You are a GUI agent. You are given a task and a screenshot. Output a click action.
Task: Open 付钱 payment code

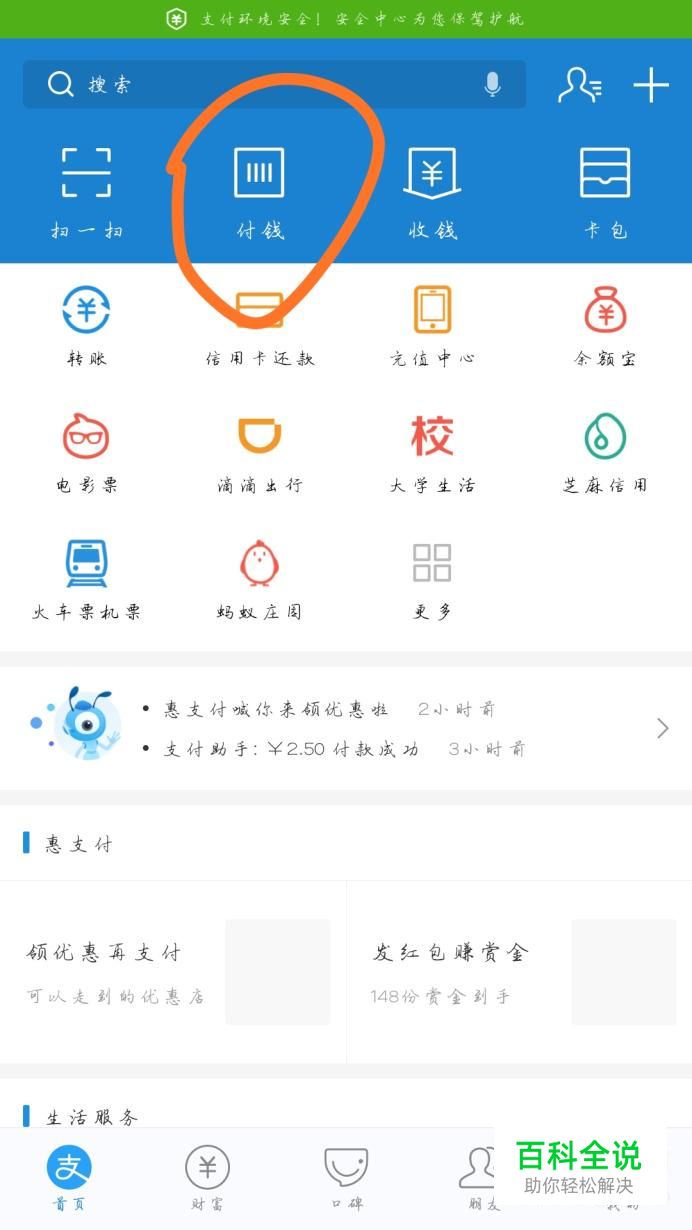pyautogui.click(x=260, y=190)
